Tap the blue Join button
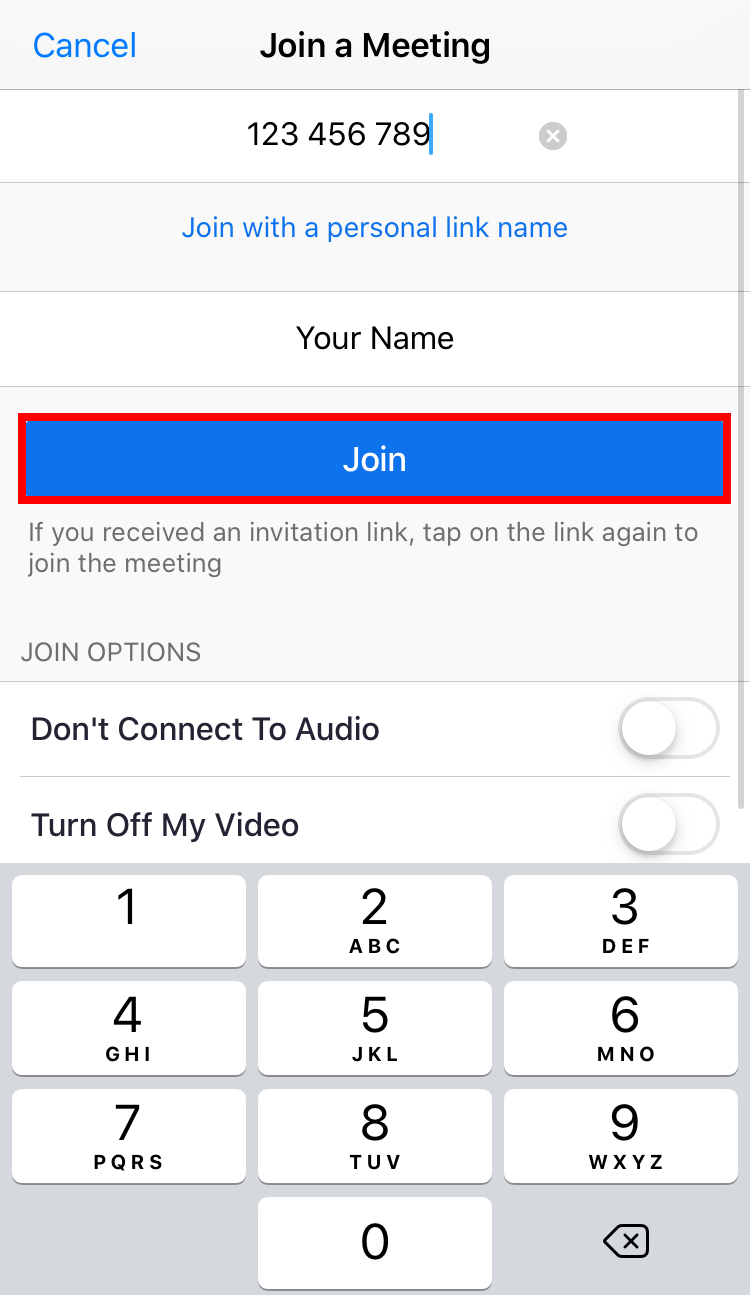750x1295 pixels. (374, 459)
